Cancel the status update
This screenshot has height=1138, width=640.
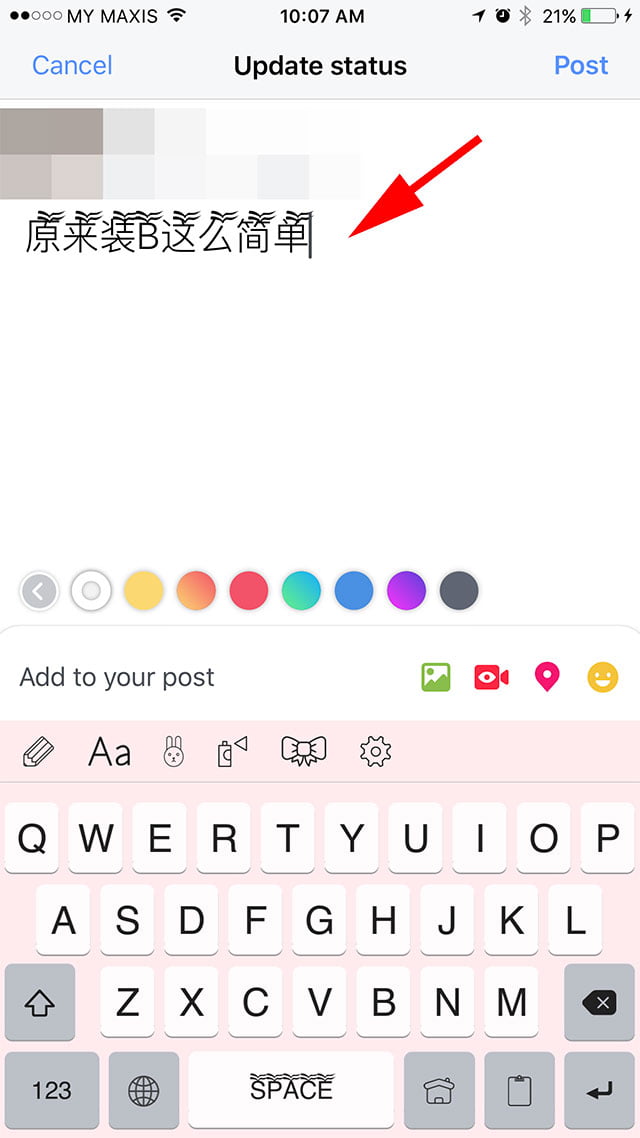72,65
